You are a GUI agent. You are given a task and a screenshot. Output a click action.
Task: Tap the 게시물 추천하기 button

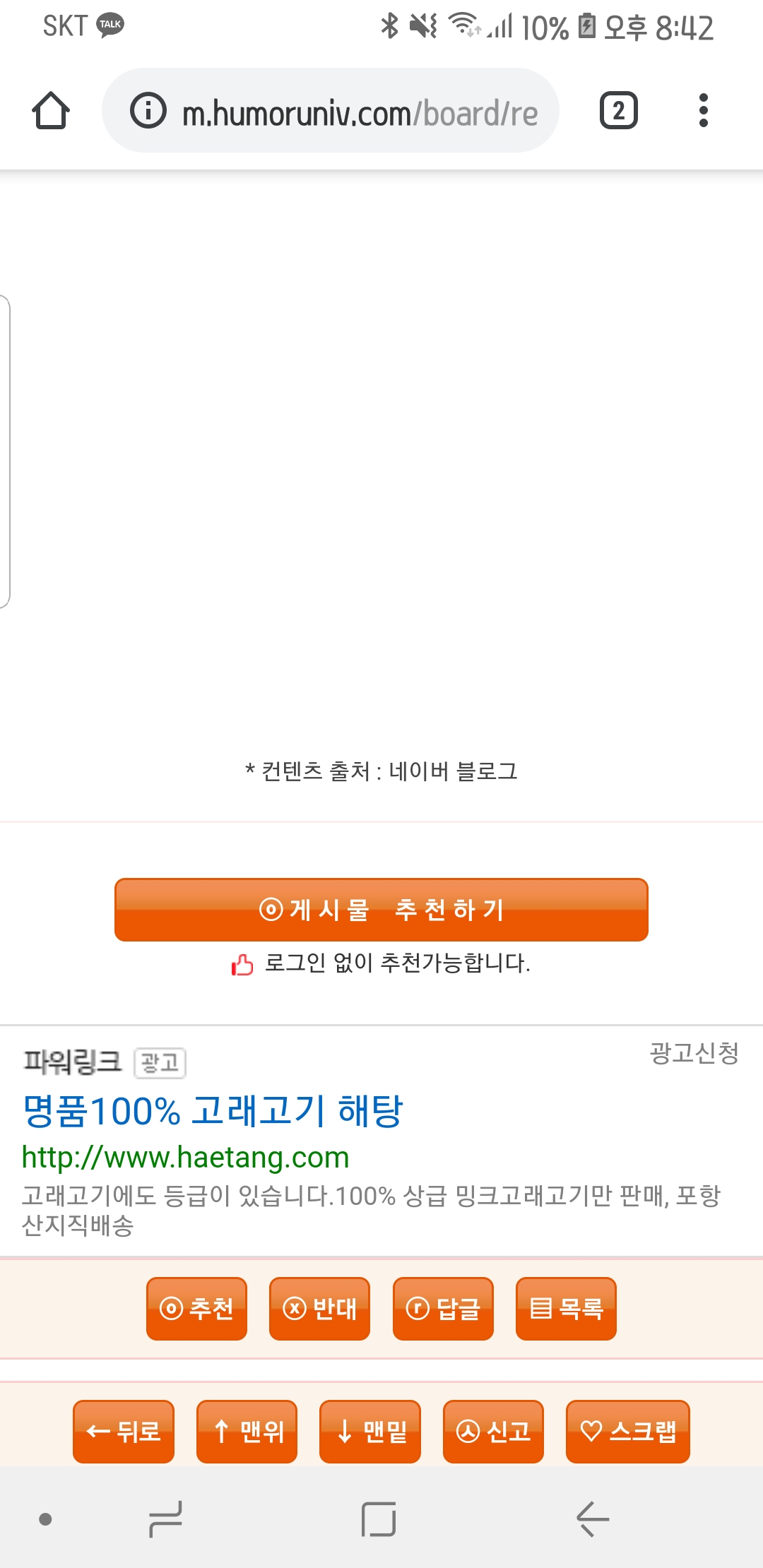pyautogui.click(x=381, y=910)
